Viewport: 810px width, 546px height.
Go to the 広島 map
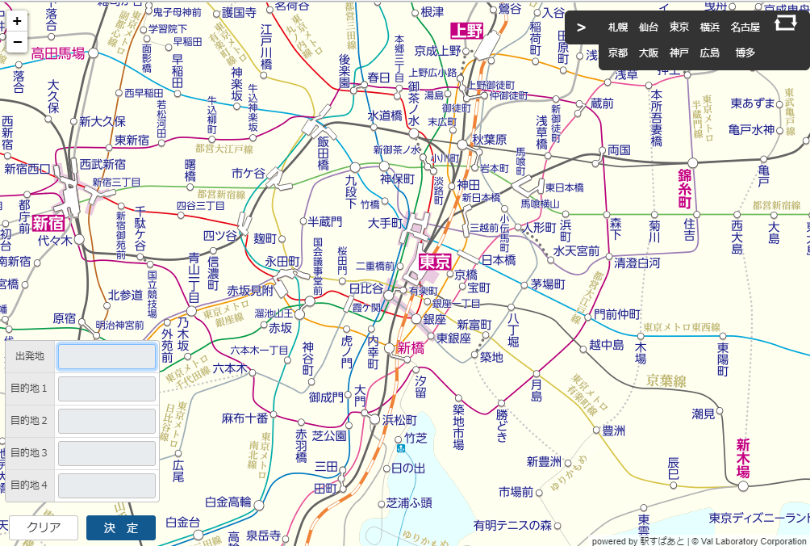click(x=710, y=52)
